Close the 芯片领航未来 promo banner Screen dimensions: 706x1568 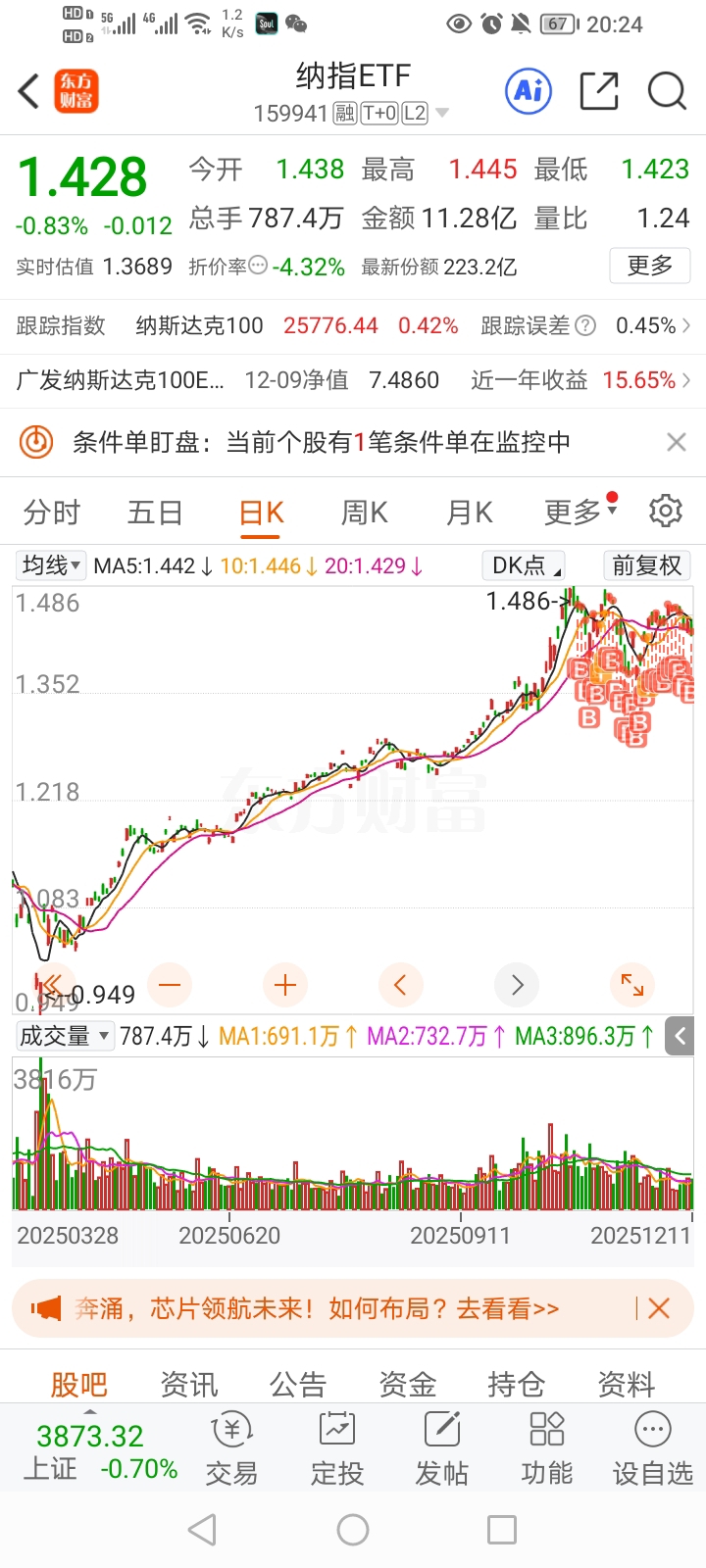tap(659, 1308)
